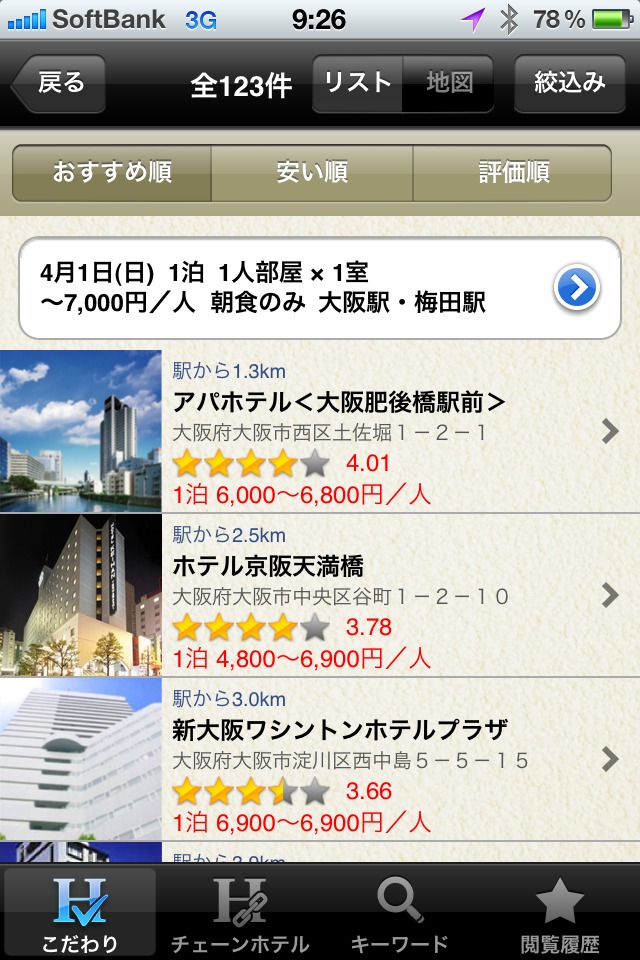Go back with the 戻る button
This screenshot has width=640, height=960.
(x=60, y=83)
